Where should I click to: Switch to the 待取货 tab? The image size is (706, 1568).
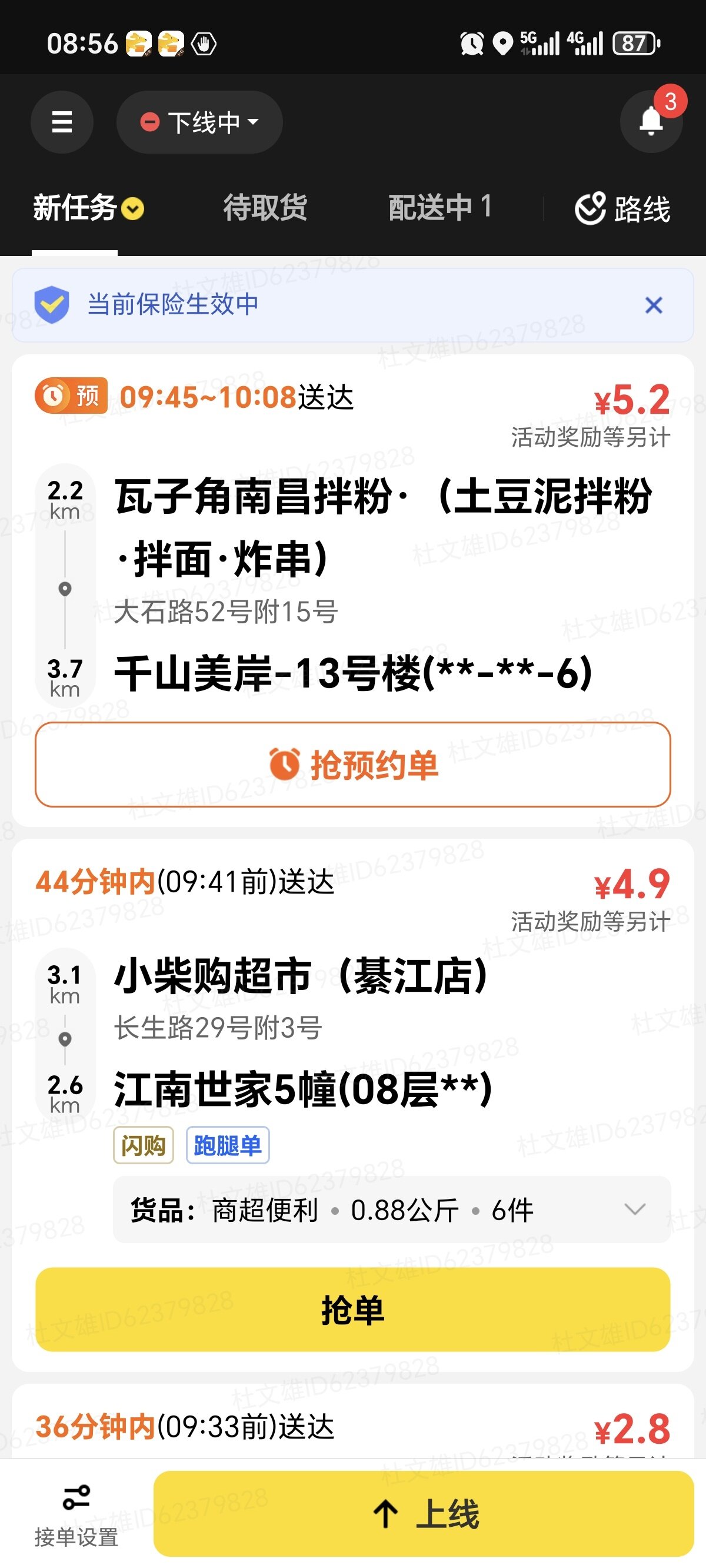tap(265, 208)
